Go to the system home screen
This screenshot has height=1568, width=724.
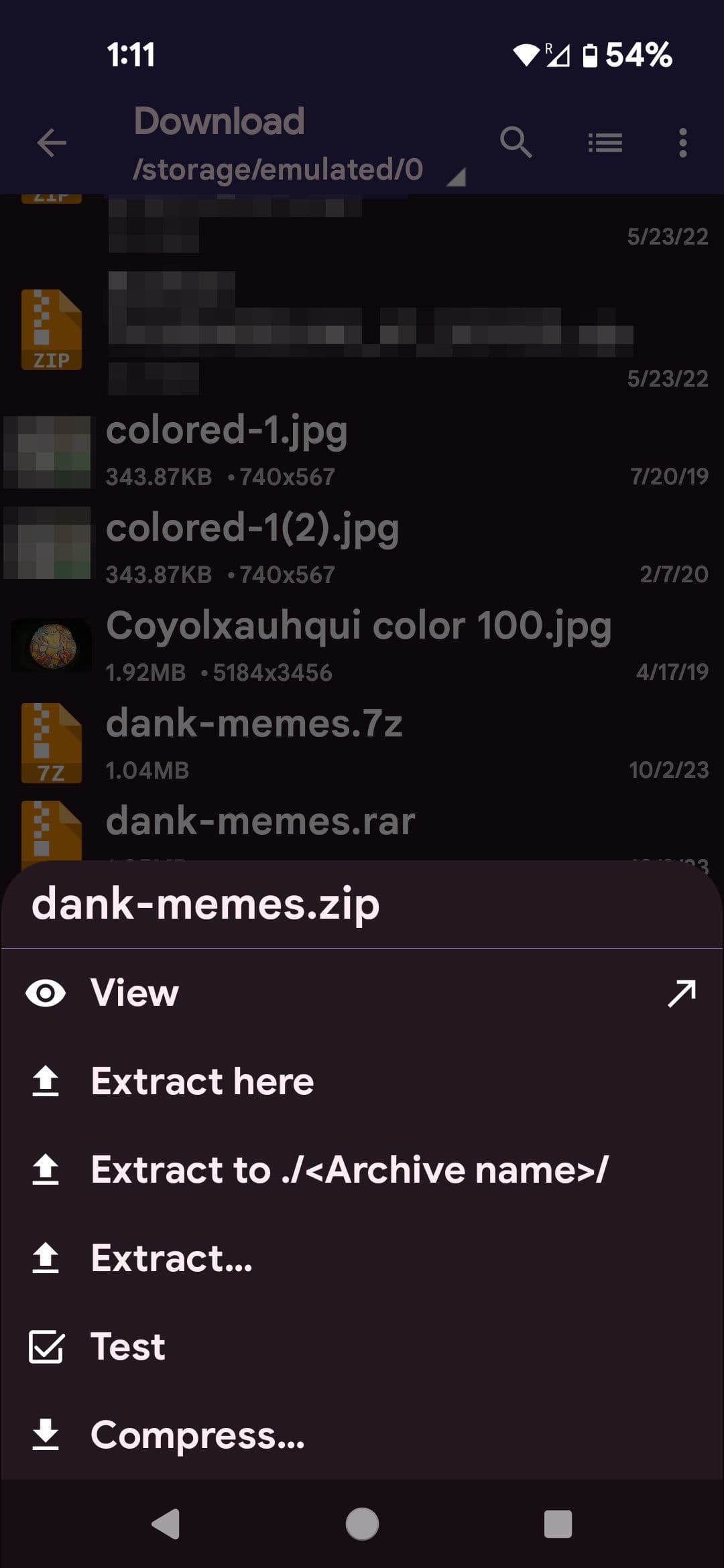click(362, 1524)
